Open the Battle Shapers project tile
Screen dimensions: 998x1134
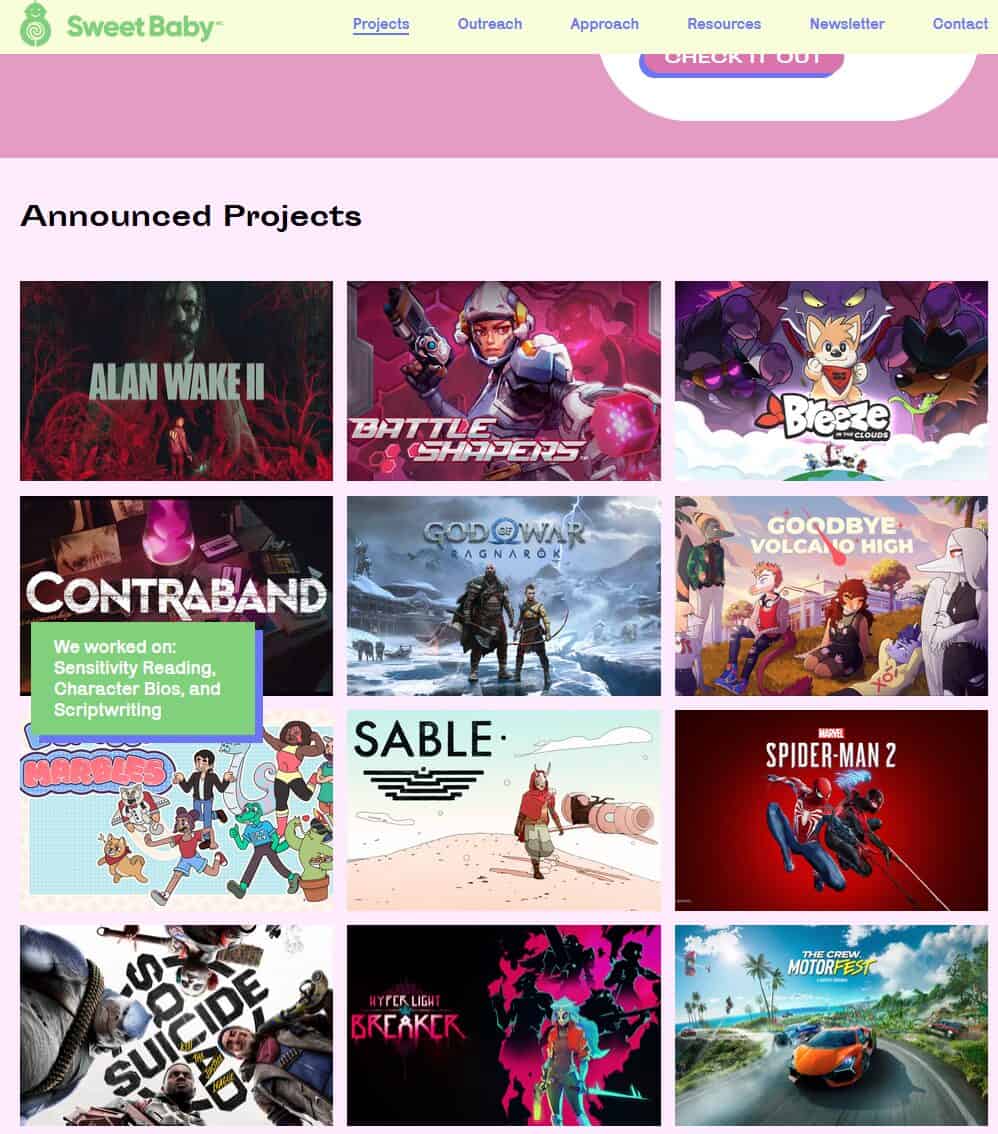point(503,380)
